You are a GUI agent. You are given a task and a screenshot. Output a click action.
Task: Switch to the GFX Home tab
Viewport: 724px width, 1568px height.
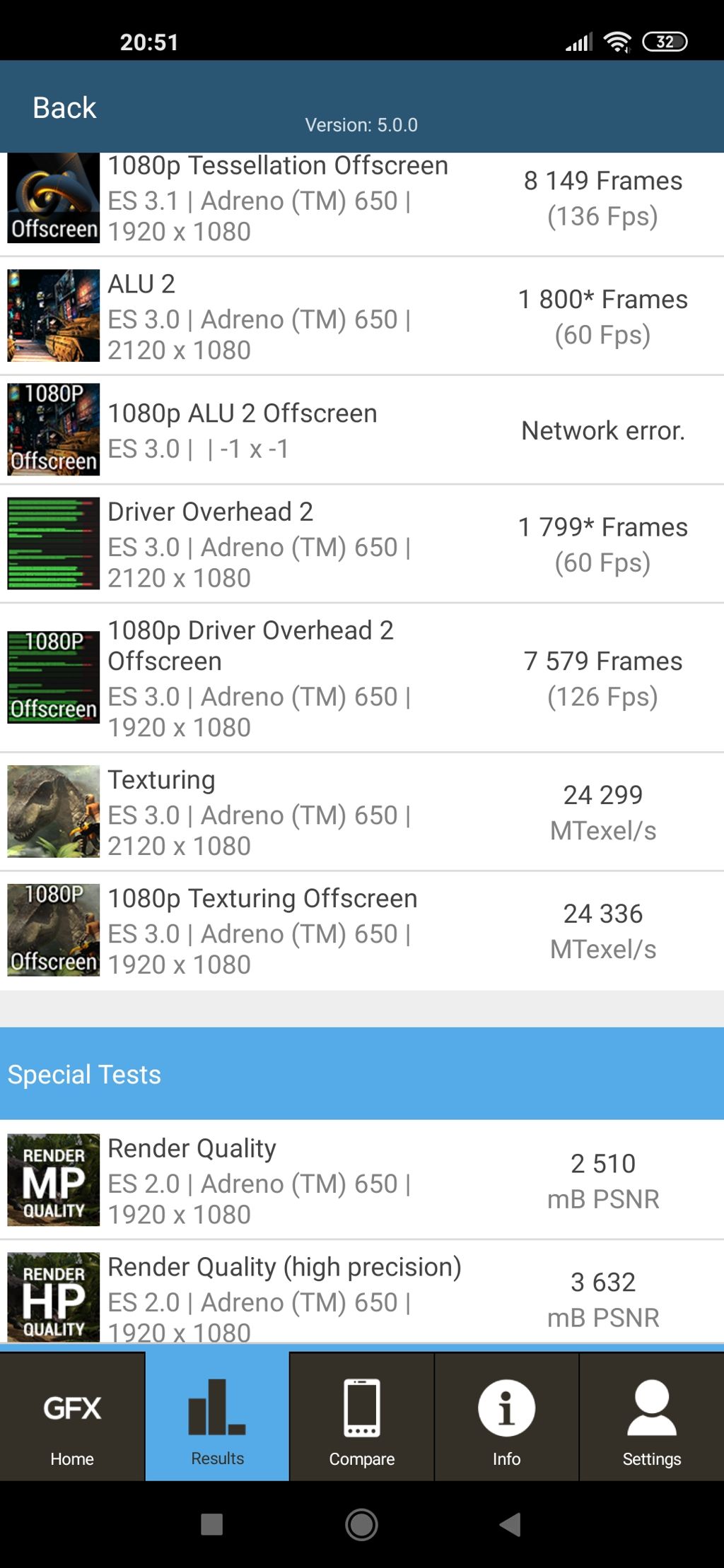(x=72, y=1417)
